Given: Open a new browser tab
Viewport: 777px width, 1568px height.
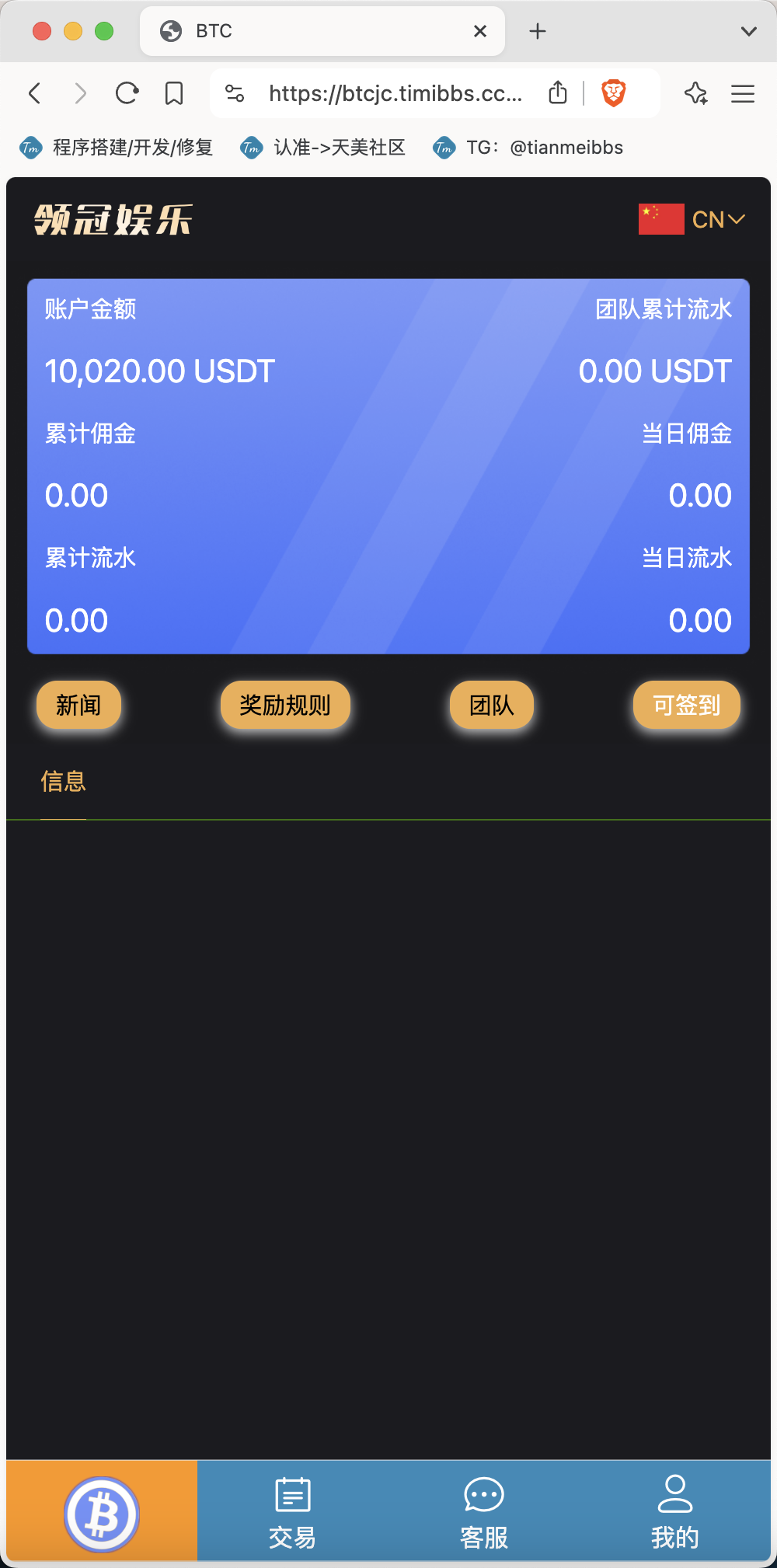Looking at the screenshot, I should (538, 31).
